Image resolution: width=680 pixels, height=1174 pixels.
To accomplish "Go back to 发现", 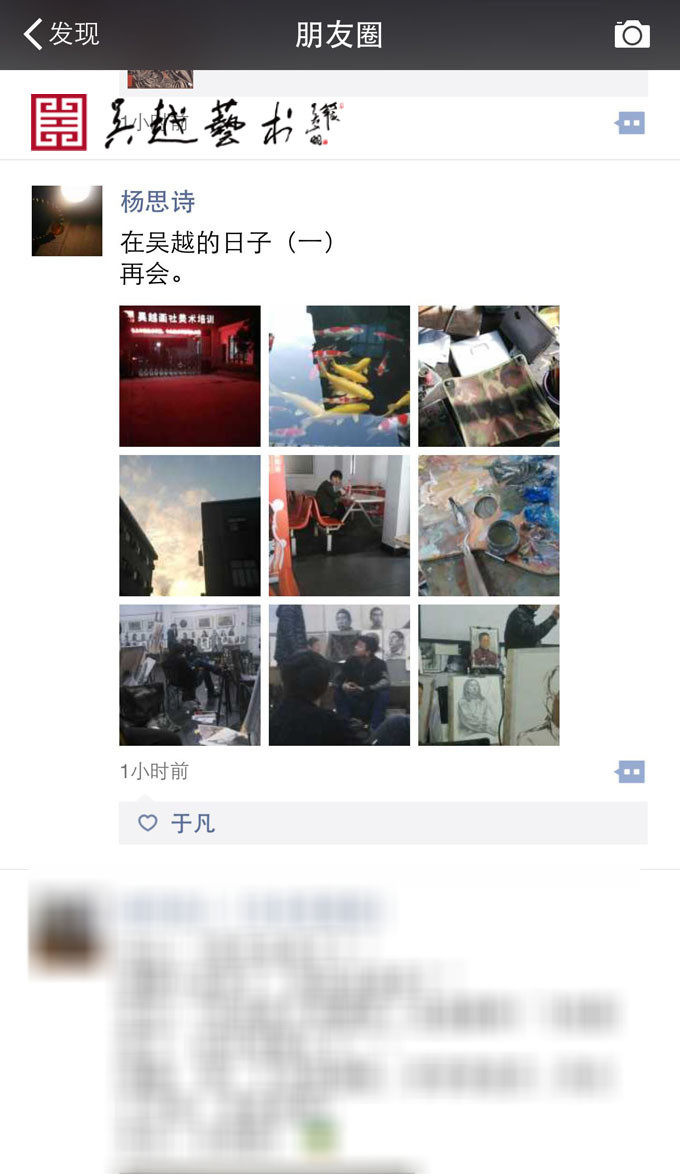I will click(62, 34).
